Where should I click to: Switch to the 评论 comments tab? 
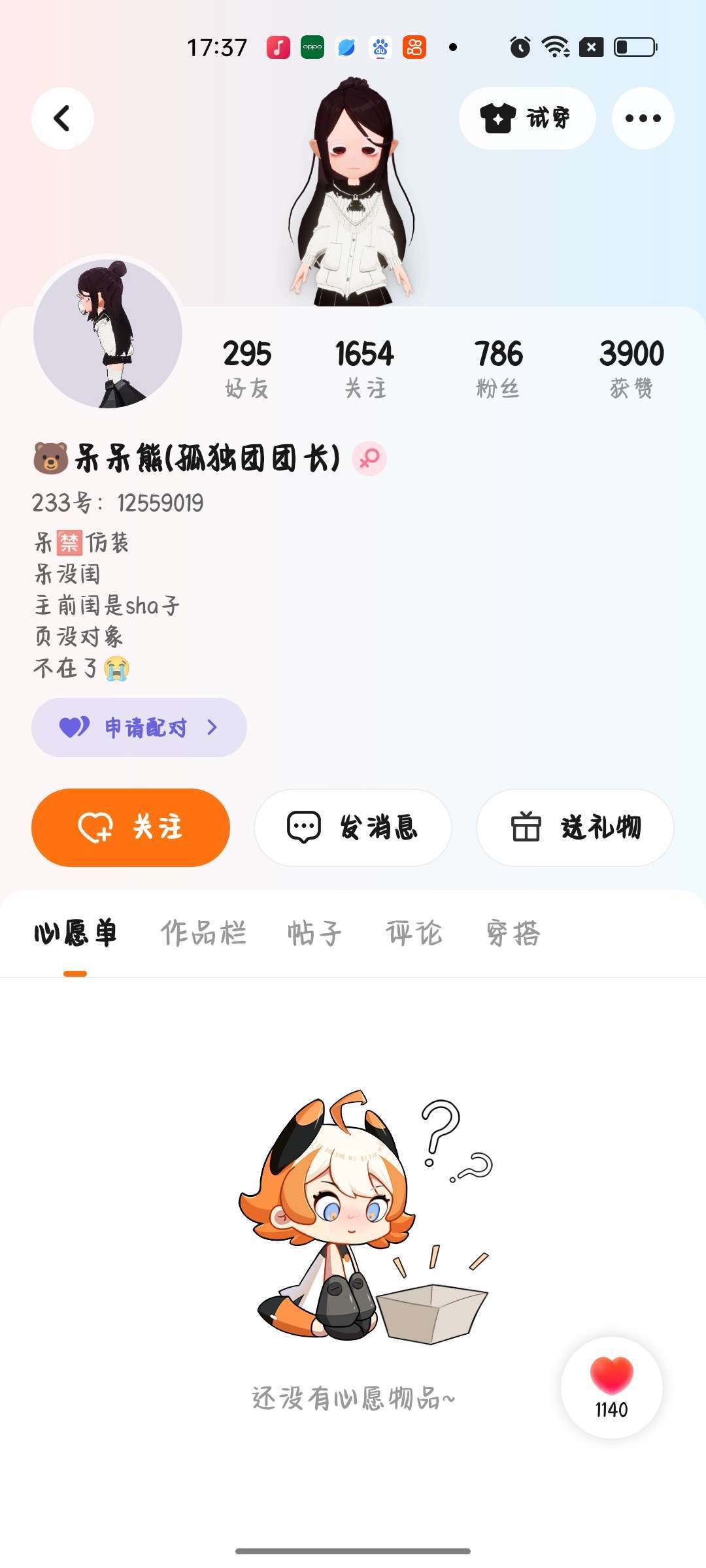[x=414, y=933]
